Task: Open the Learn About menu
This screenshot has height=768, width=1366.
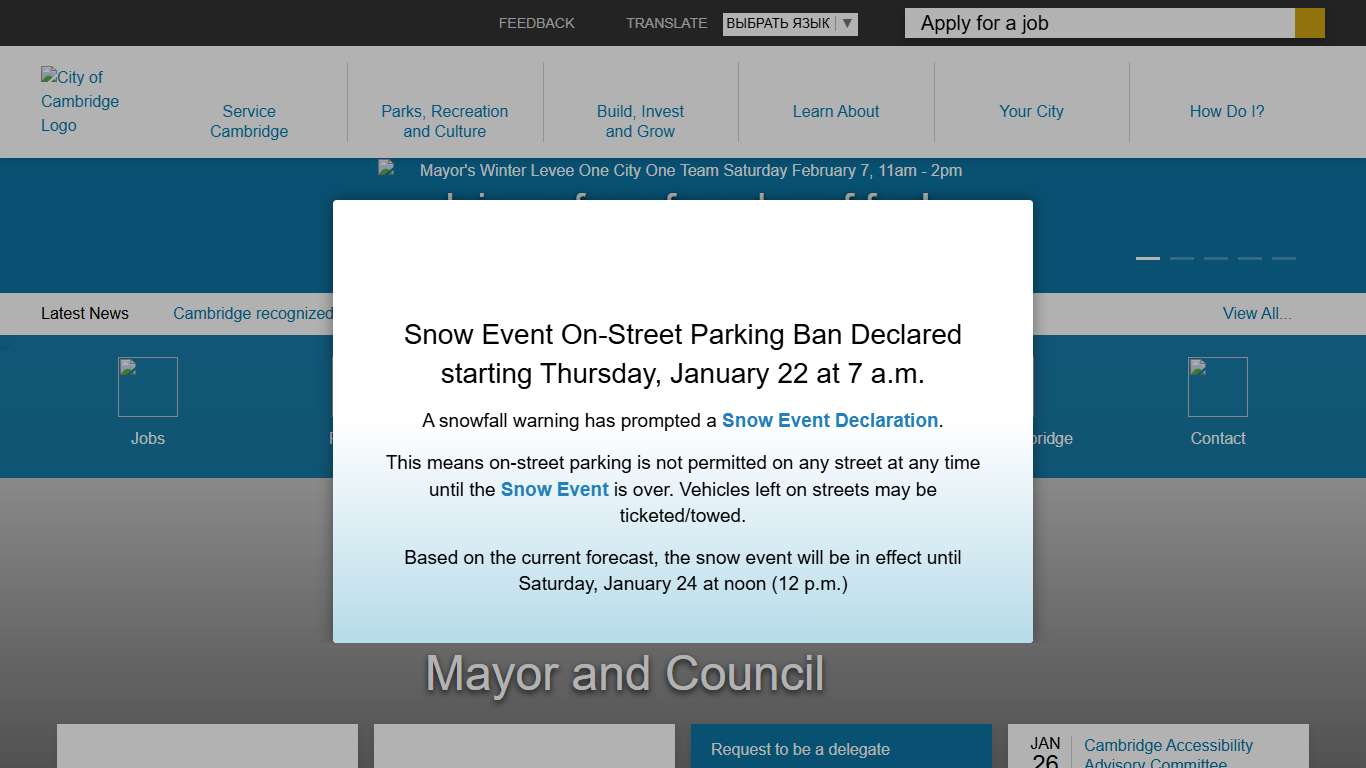Action: [836, 111]
